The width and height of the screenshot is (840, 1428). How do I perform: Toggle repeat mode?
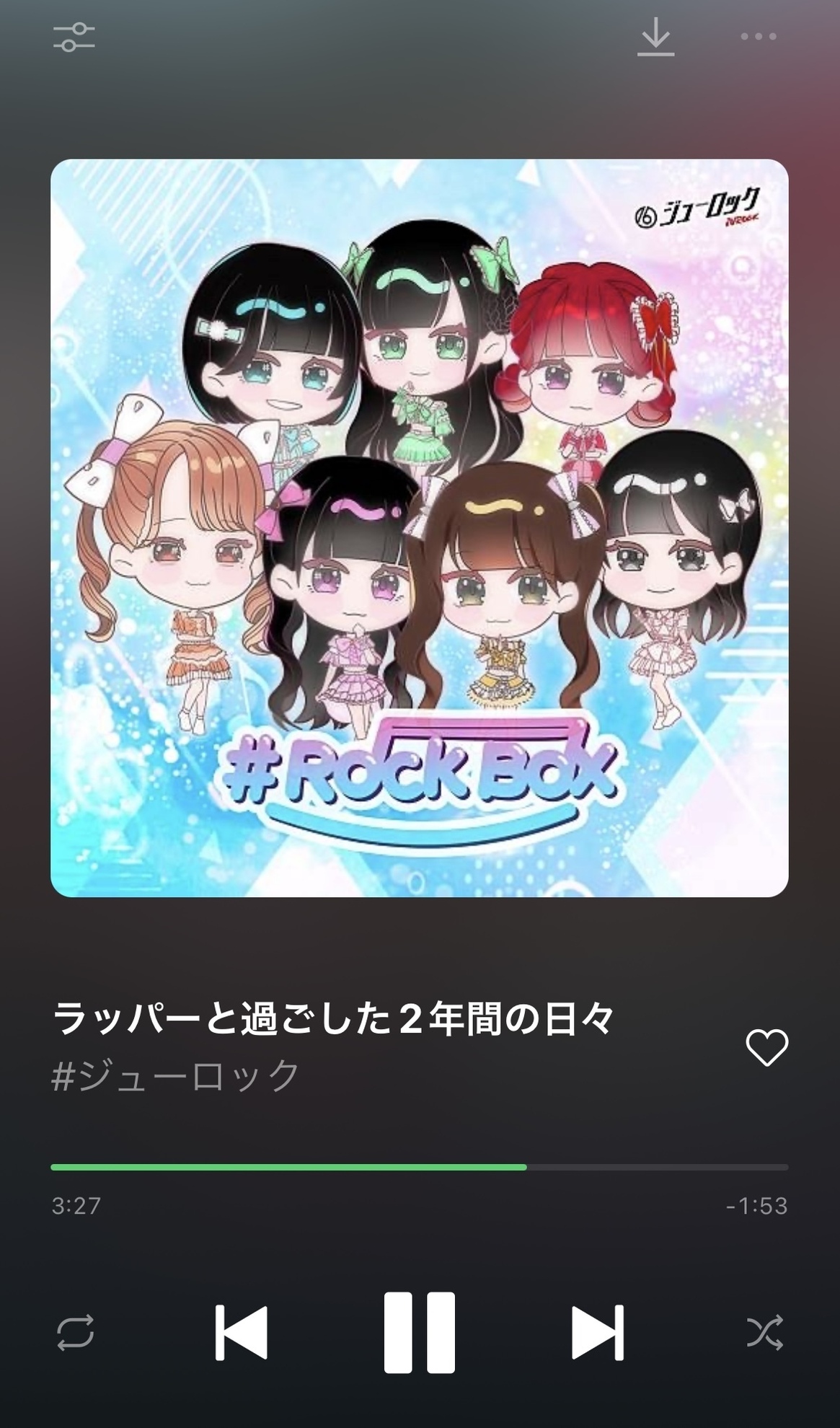75,1333
